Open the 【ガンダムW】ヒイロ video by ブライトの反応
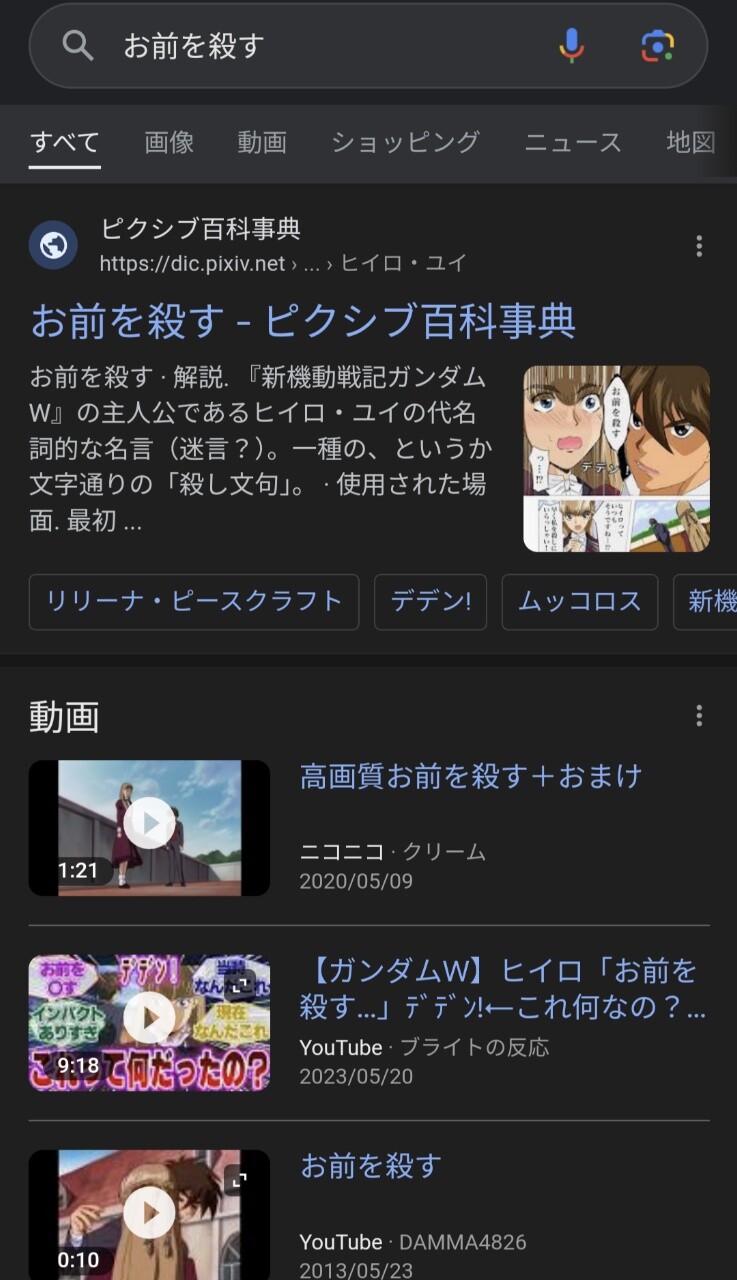This screenshot has height=1280, width=737. [x=503, y=988]
